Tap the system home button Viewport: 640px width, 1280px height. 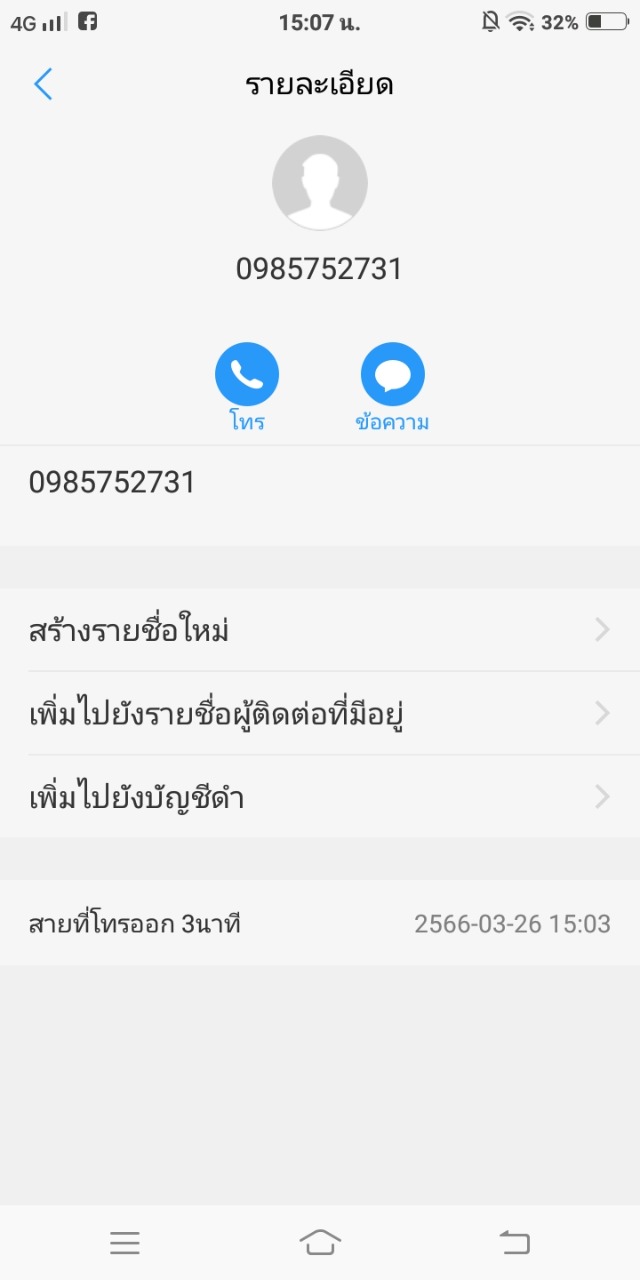point(320,1242)
